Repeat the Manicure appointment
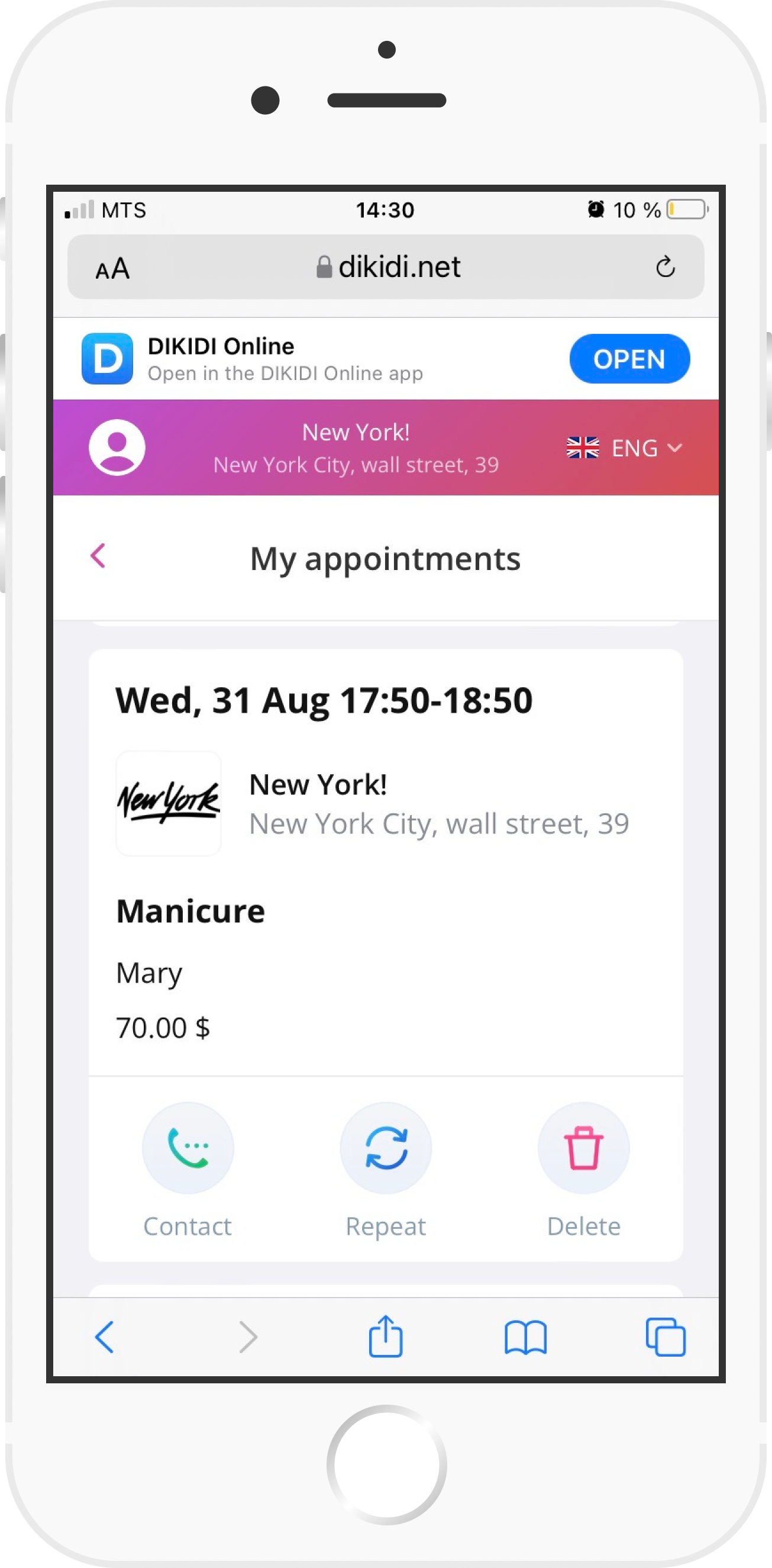 point(386,1170)
